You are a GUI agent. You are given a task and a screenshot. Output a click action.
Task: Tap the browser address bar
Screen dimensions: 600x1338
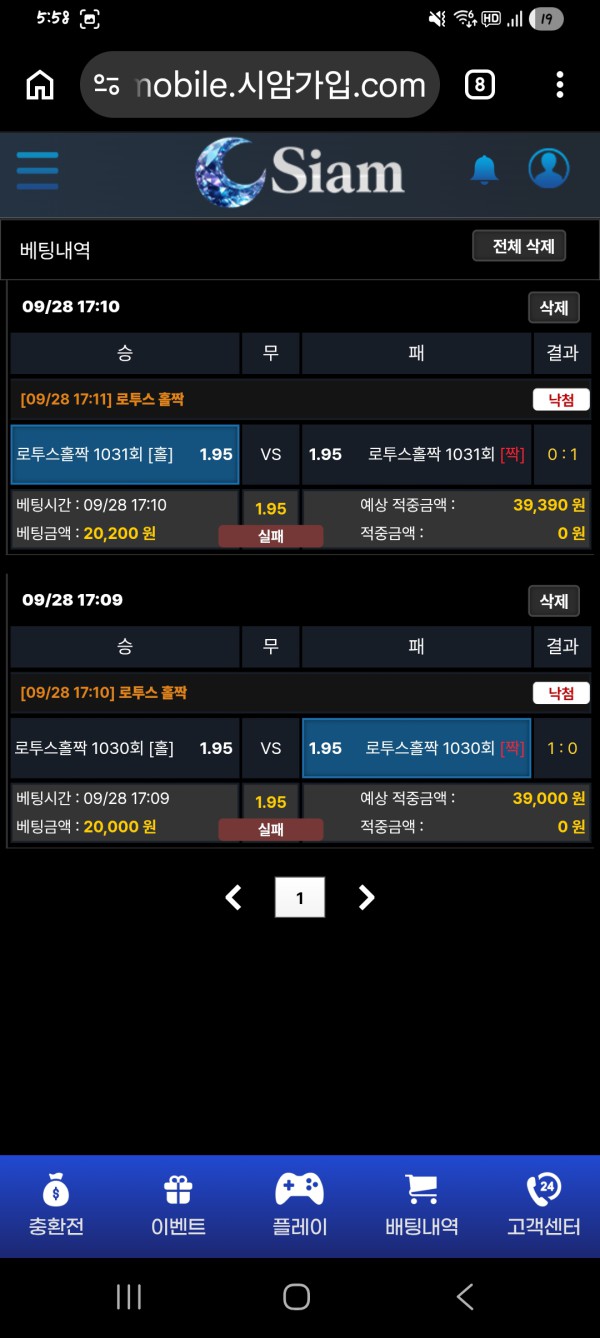tap(260, 86)
